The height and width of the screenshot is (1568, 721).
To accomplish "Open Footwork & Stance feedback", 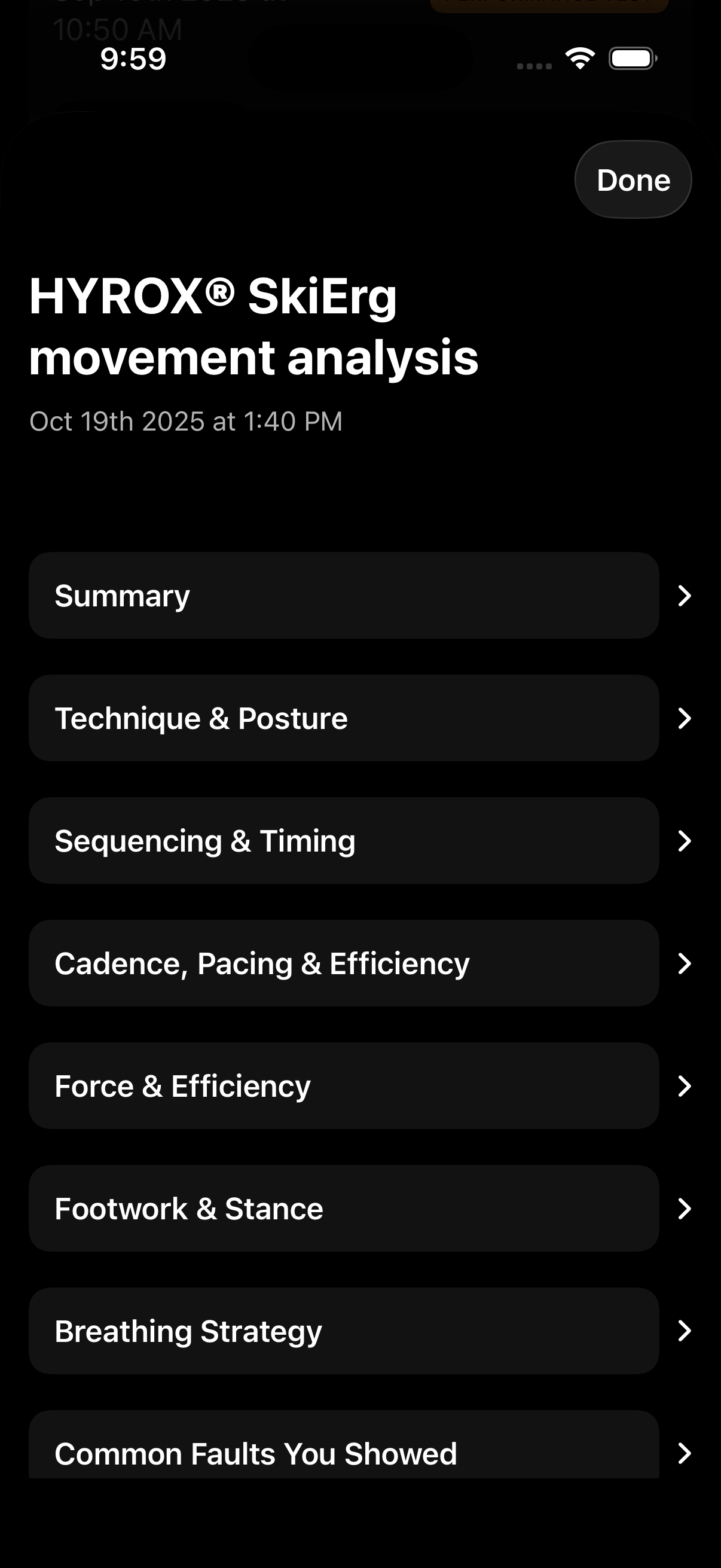I will (x=344, y=1208).
